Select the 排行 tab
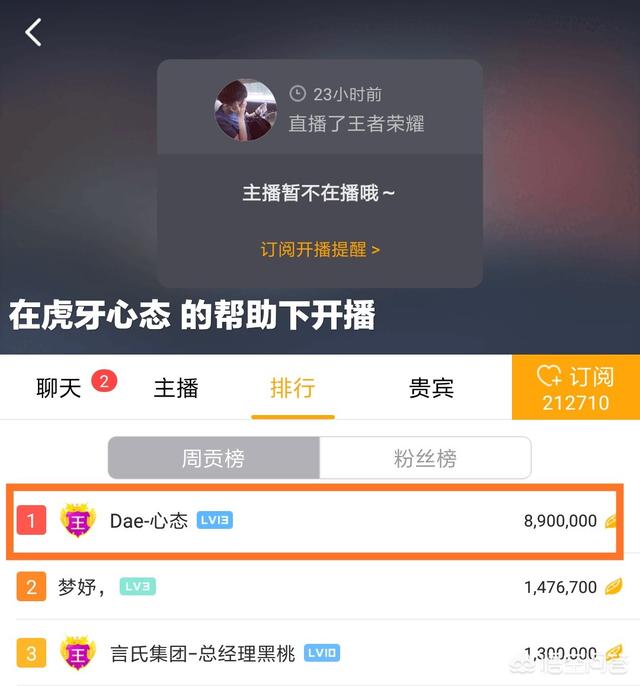640x686 pixels. click(x=292, y=388)
